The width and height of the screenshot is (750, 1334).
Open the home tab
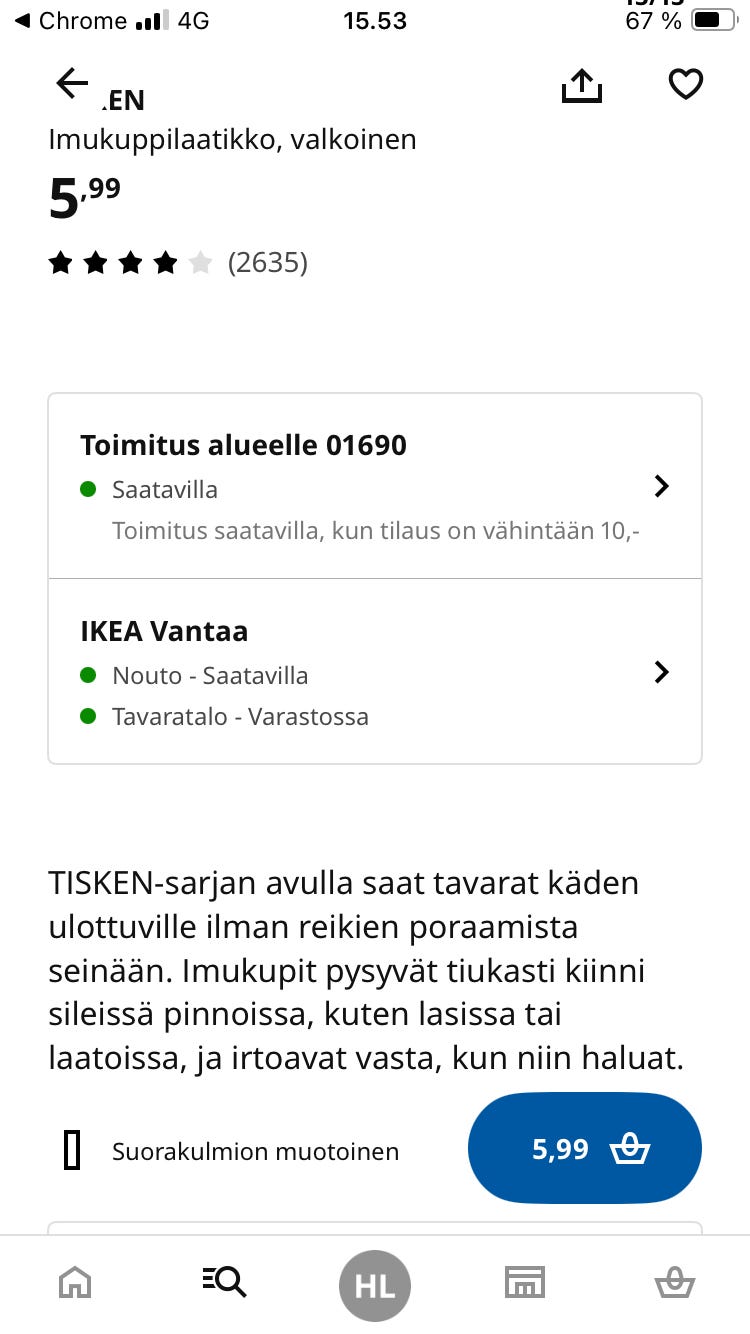(75, 1281)
